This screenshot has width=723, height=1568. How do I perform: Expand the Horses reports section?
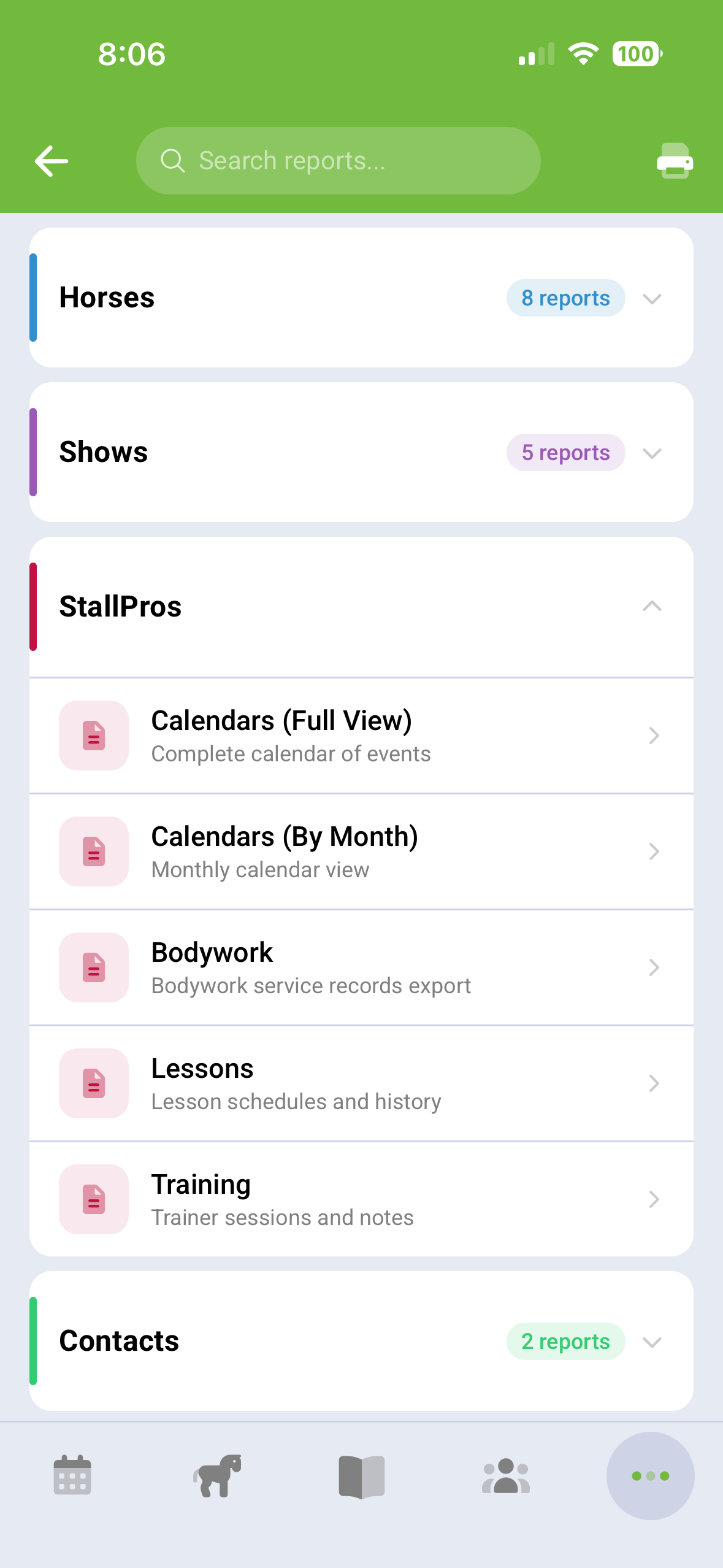[x=652, y=298]
